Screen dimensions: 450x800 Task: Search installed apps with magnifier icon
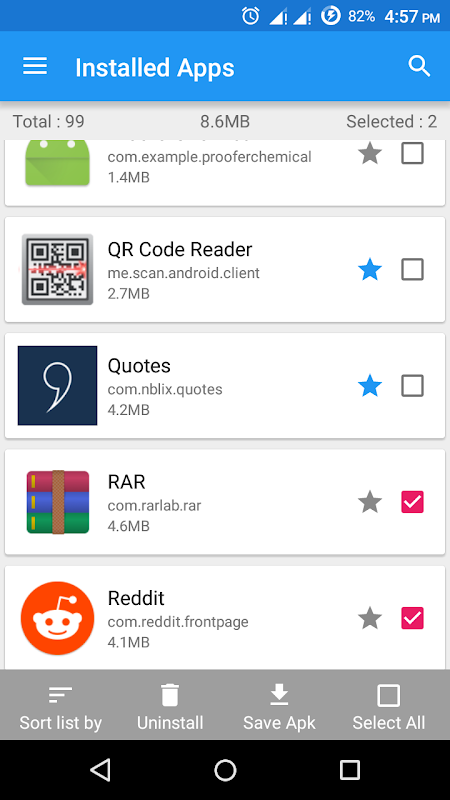[x=419, y=66]
